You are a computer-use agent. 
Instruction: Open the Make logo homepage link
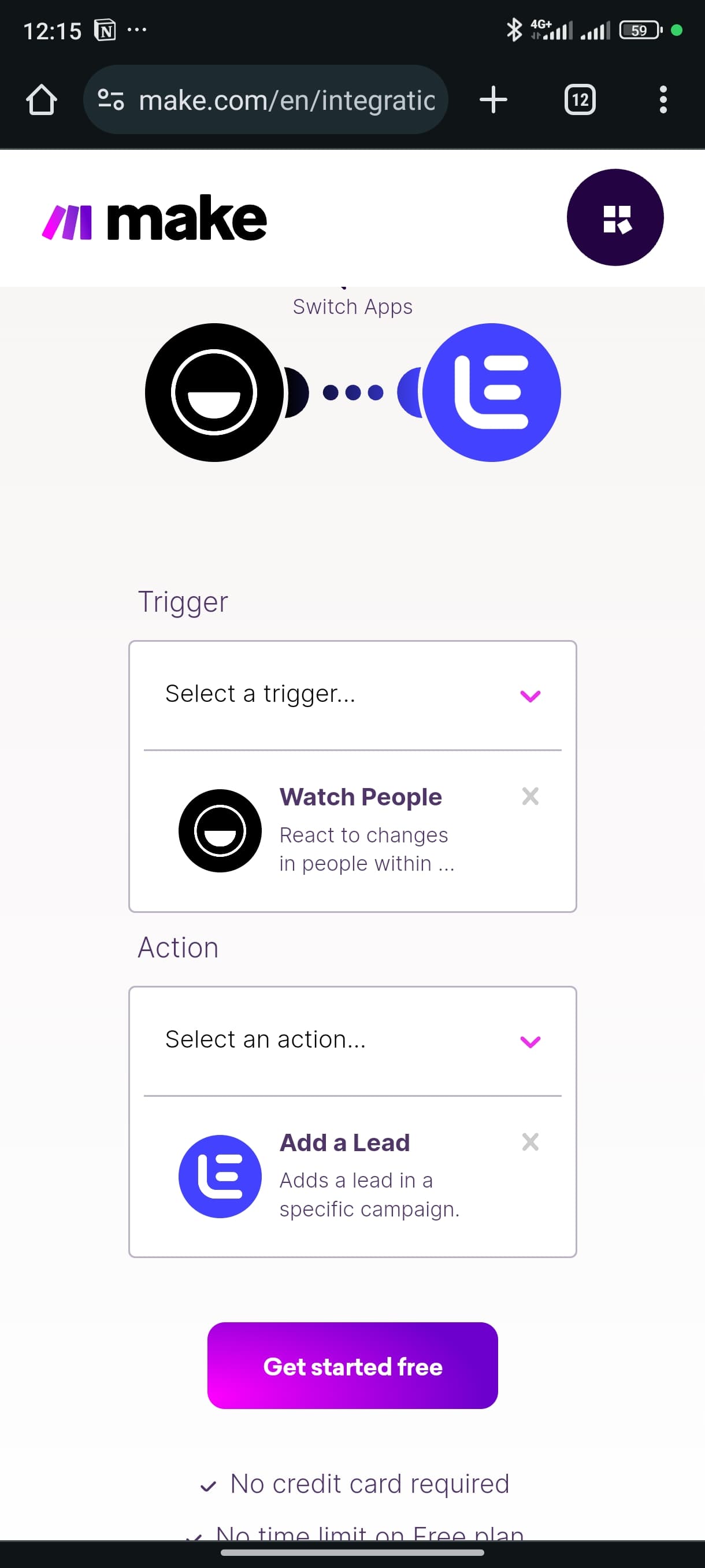point(154,218)
